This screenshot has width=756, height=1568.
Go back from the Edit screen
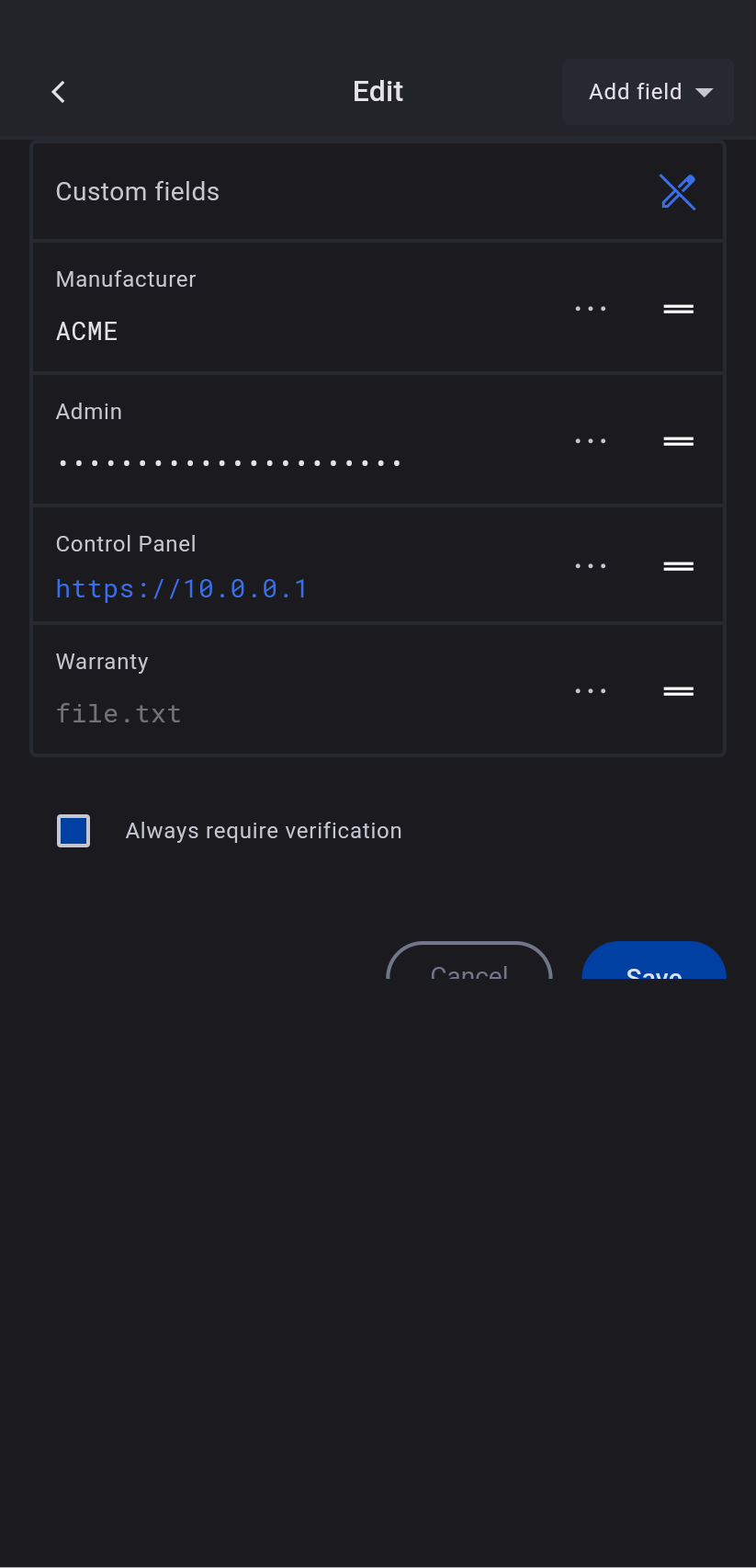[59, 92]
